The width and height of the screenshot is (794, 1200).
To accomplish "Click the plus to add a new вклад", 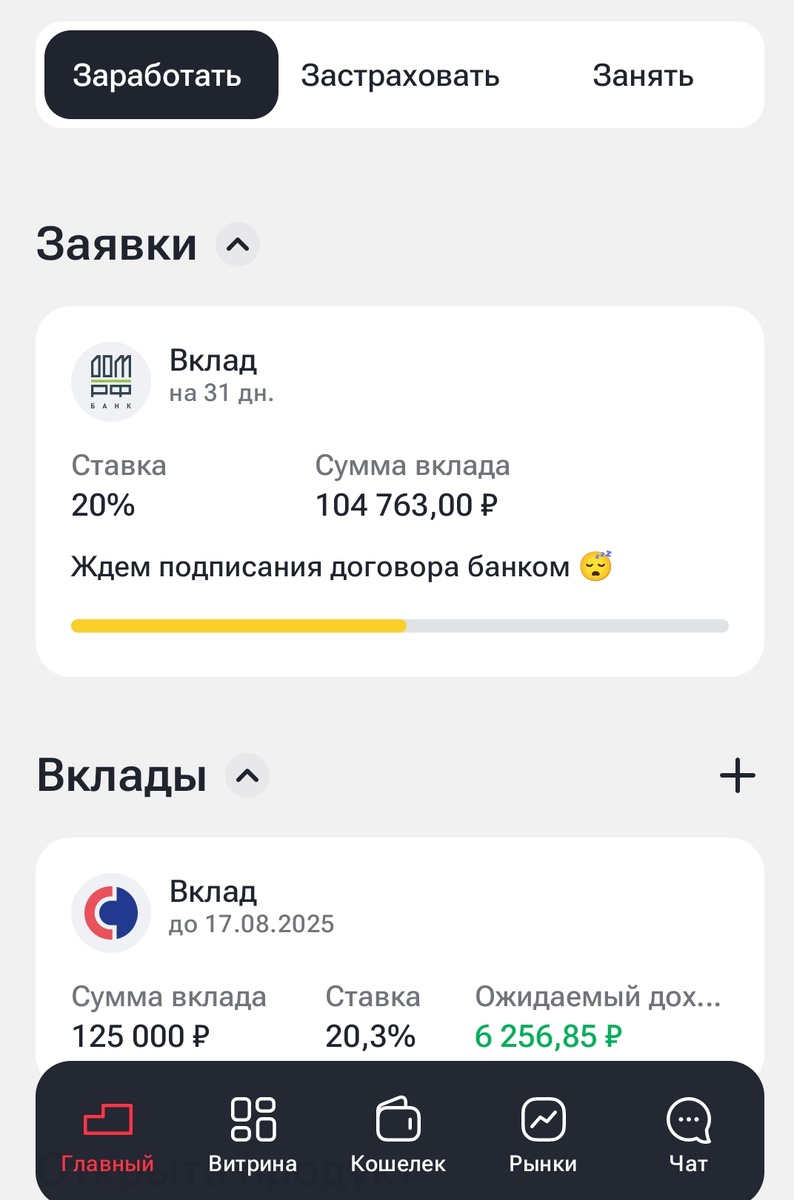I will pos(737,775).
